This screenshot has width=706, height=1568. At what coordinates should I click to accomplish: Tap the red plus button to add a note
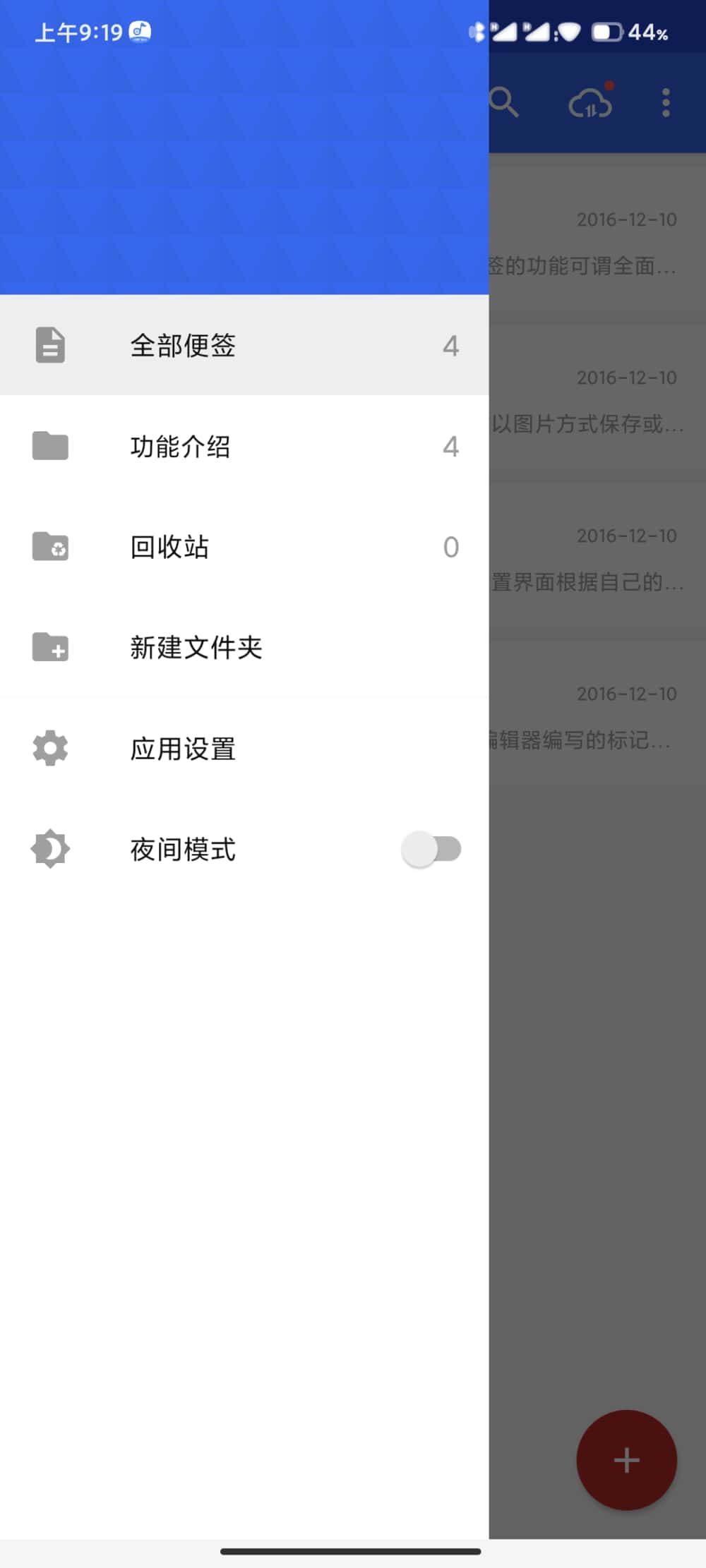626,1460
